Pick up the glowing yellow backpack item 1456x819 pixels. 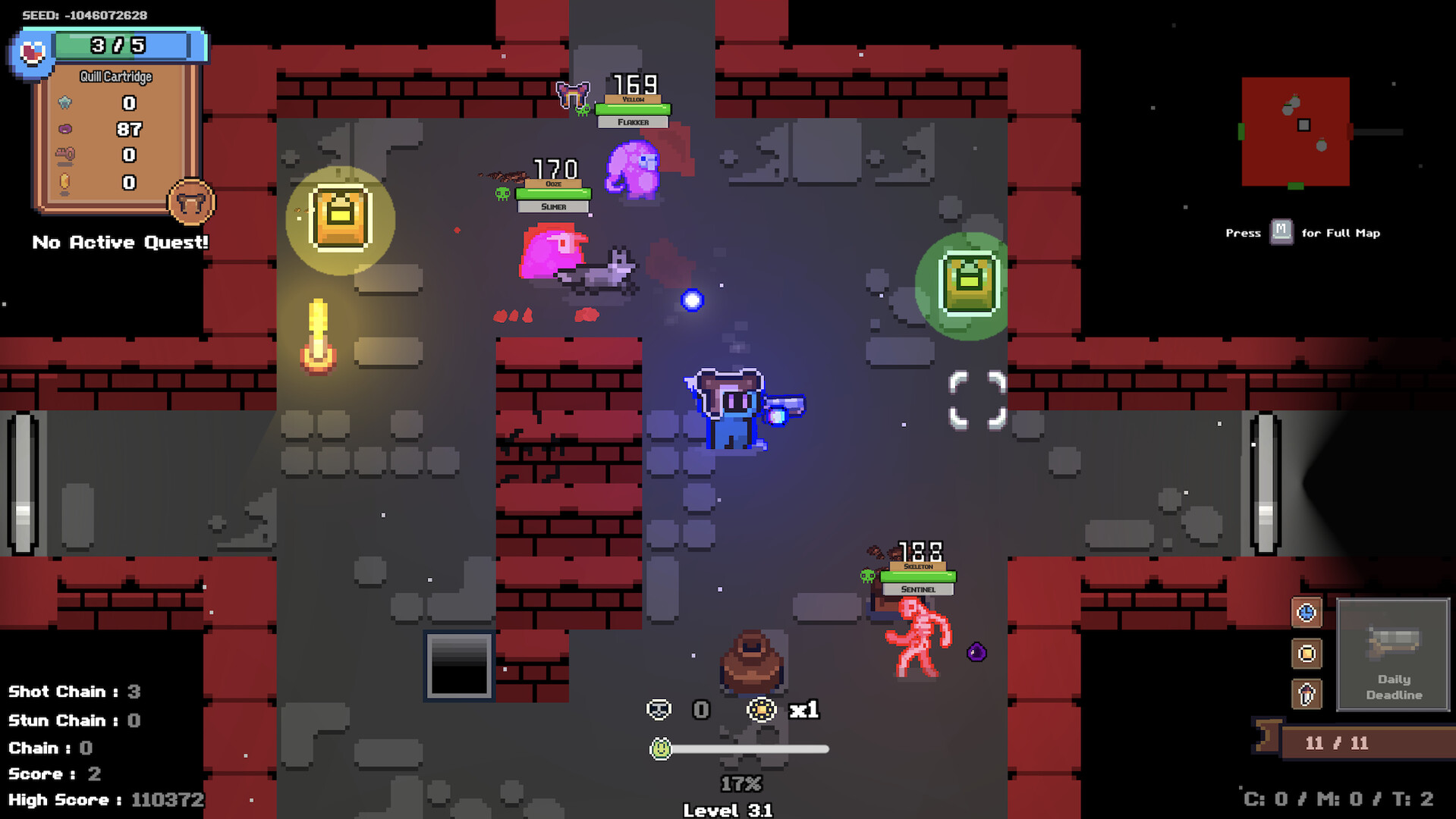pyautogui.click(x=341, y=219)
